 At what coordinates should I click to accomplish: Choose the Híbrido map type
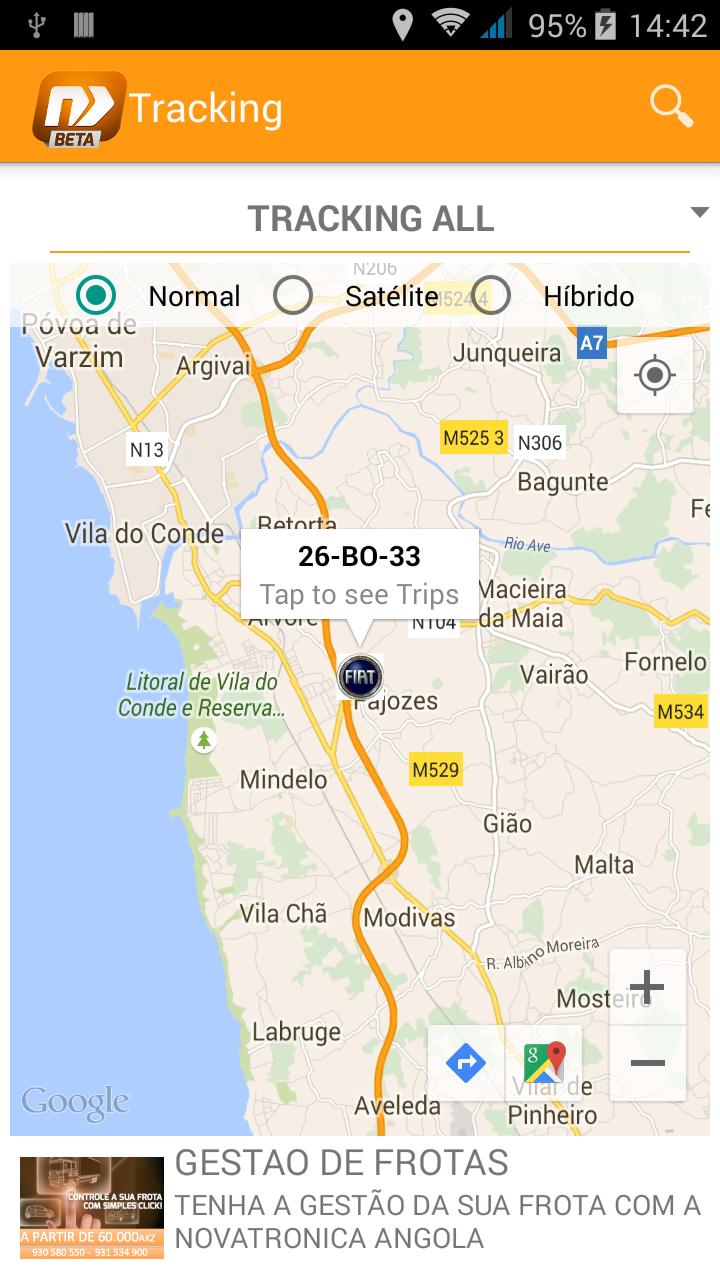pos(491,296)
